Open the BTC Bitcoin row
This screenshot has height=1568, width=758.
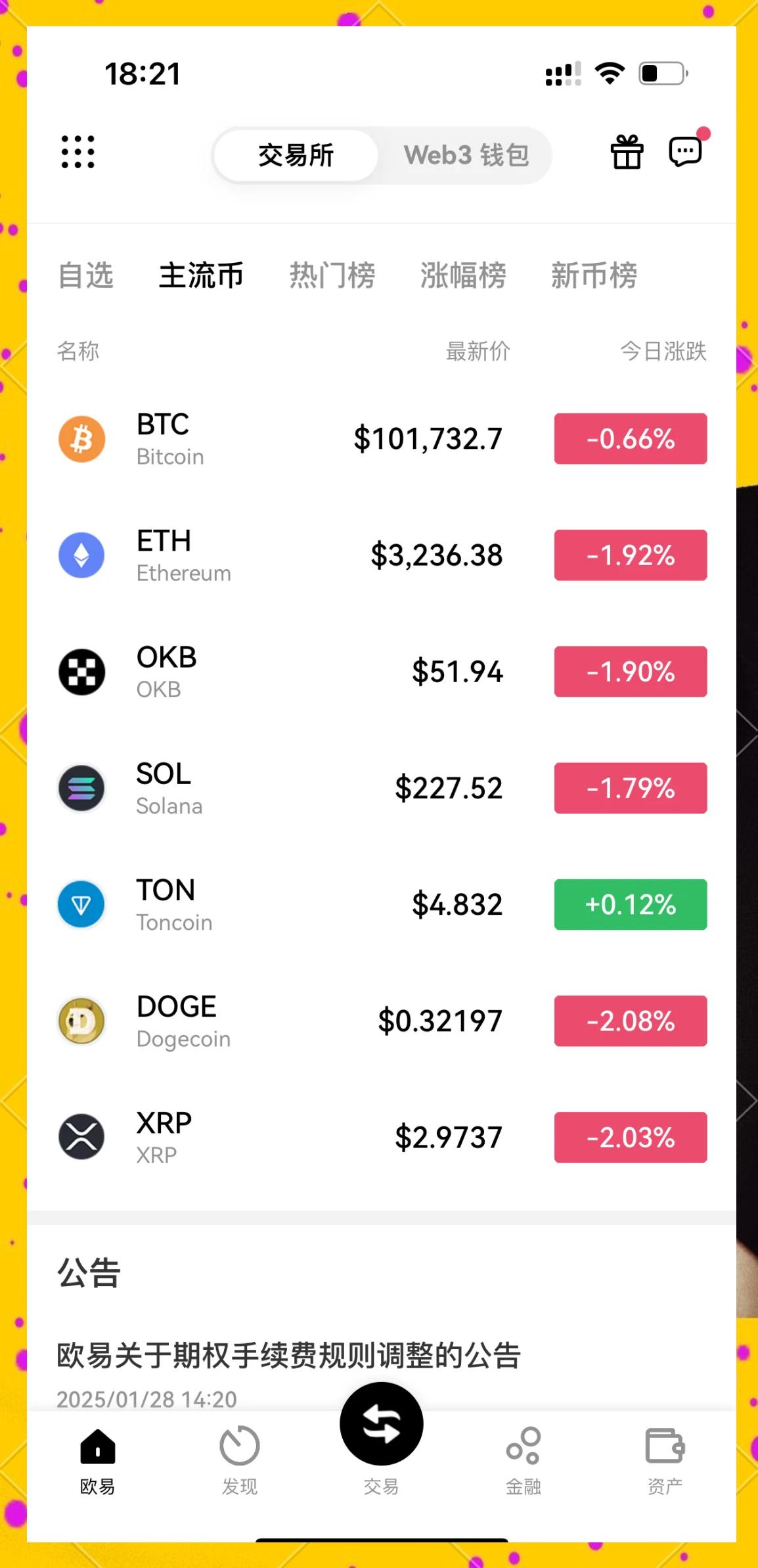(382, 439)
